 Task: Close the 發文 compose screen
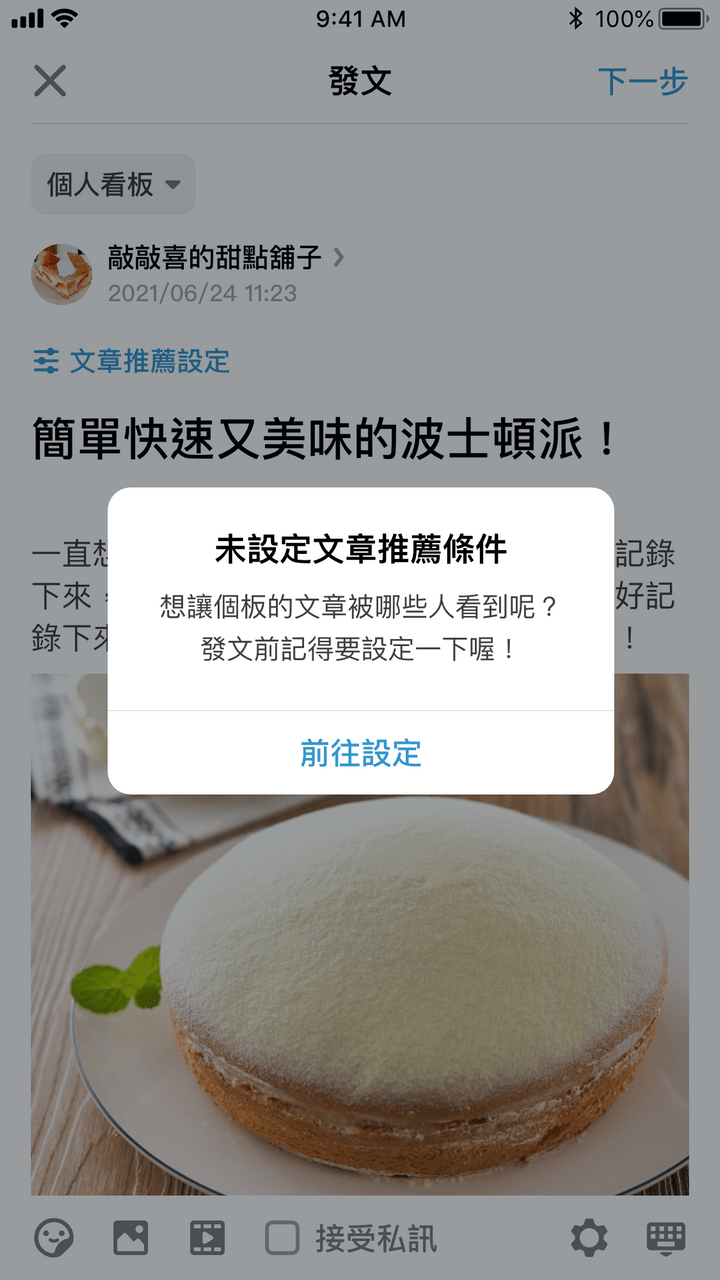point(49,81)
